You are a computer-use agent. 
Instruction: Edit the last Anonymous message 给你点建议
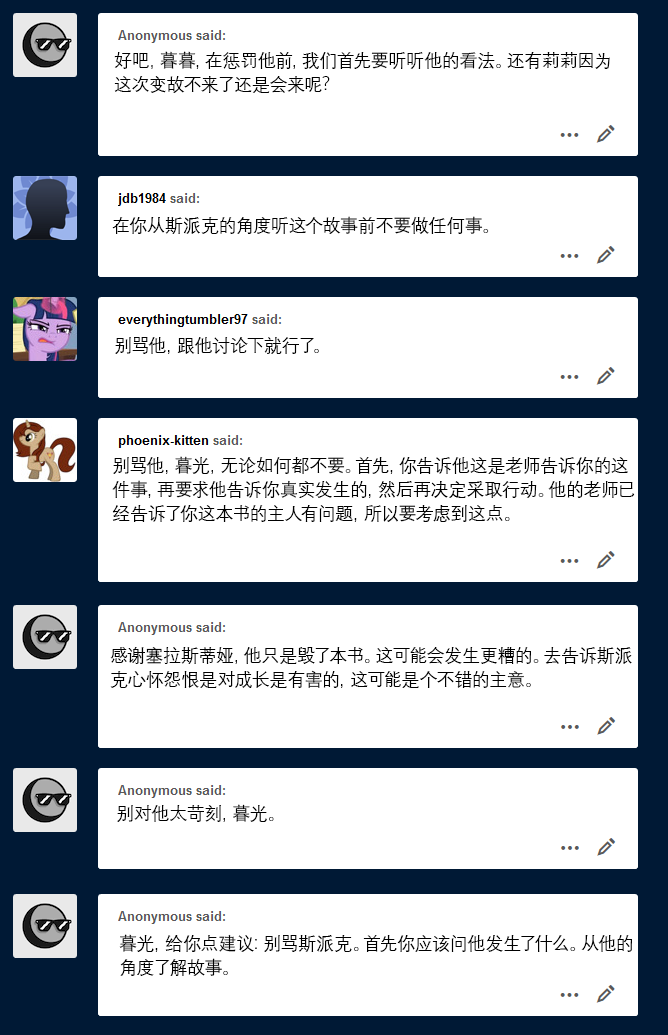coord(605,994)
